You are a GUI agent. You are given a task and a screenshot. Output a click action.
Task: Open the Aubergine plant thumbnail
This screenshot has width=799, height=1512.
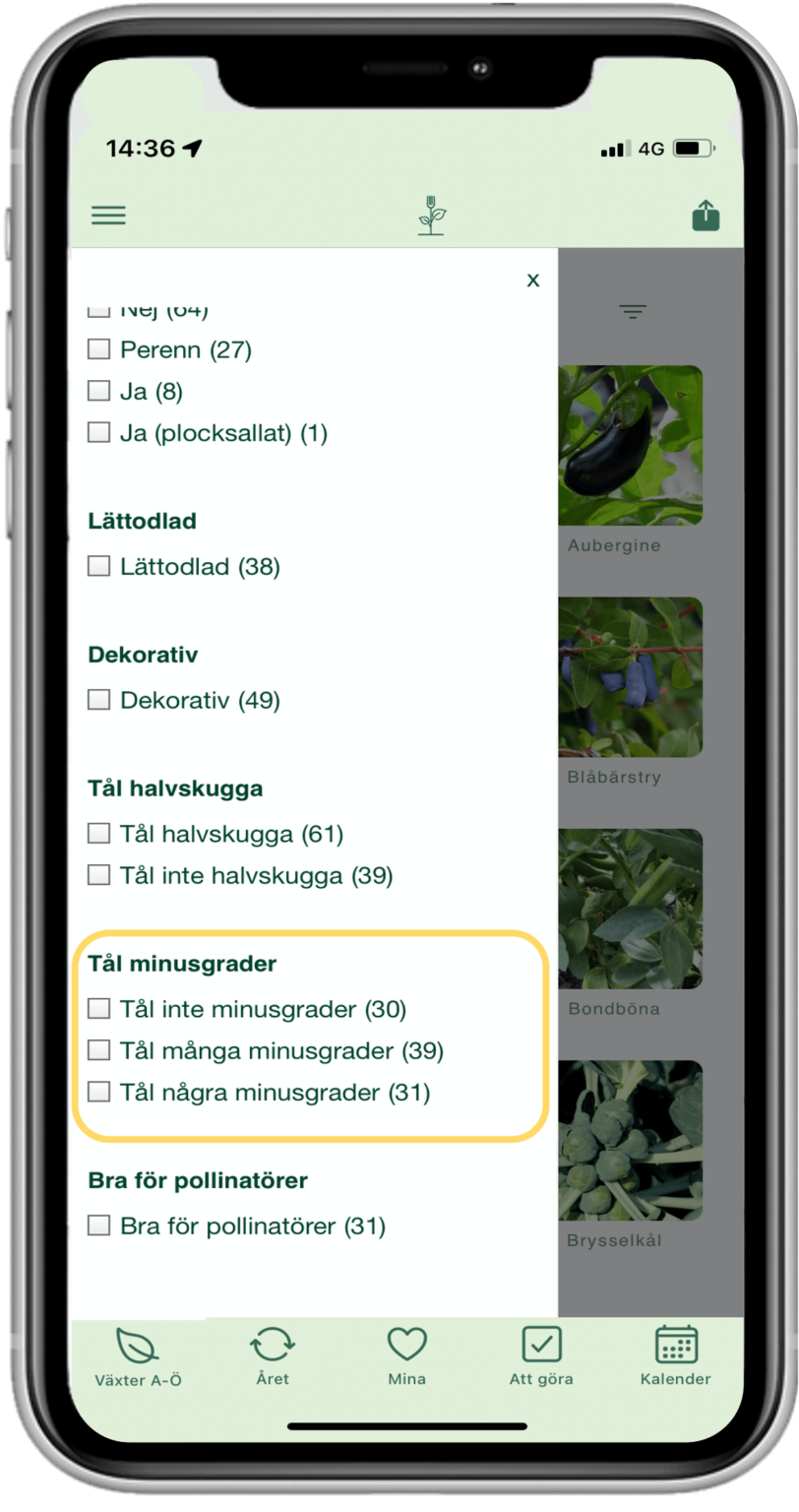tap(631, 445)
